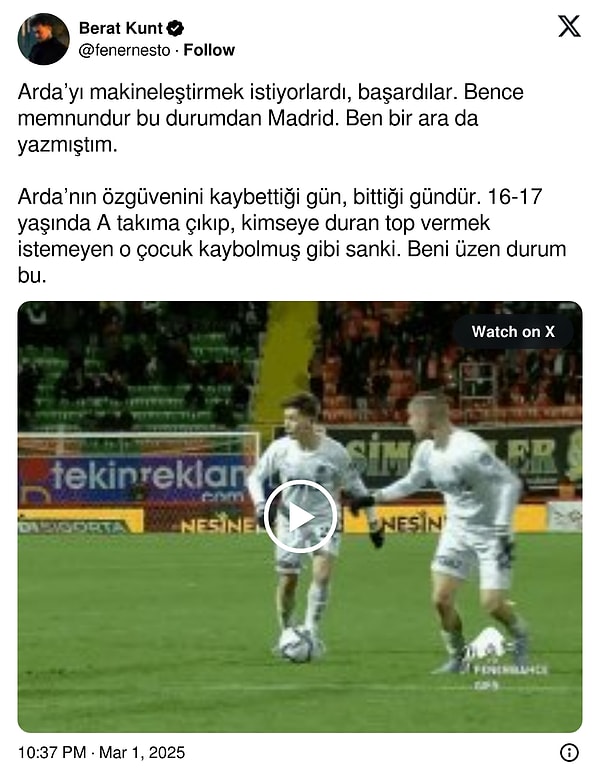Open the 10:37 PM Mar 1, 2025 timestamp
The width and height of the screenshot is (600, 783).
click(101, 753)
